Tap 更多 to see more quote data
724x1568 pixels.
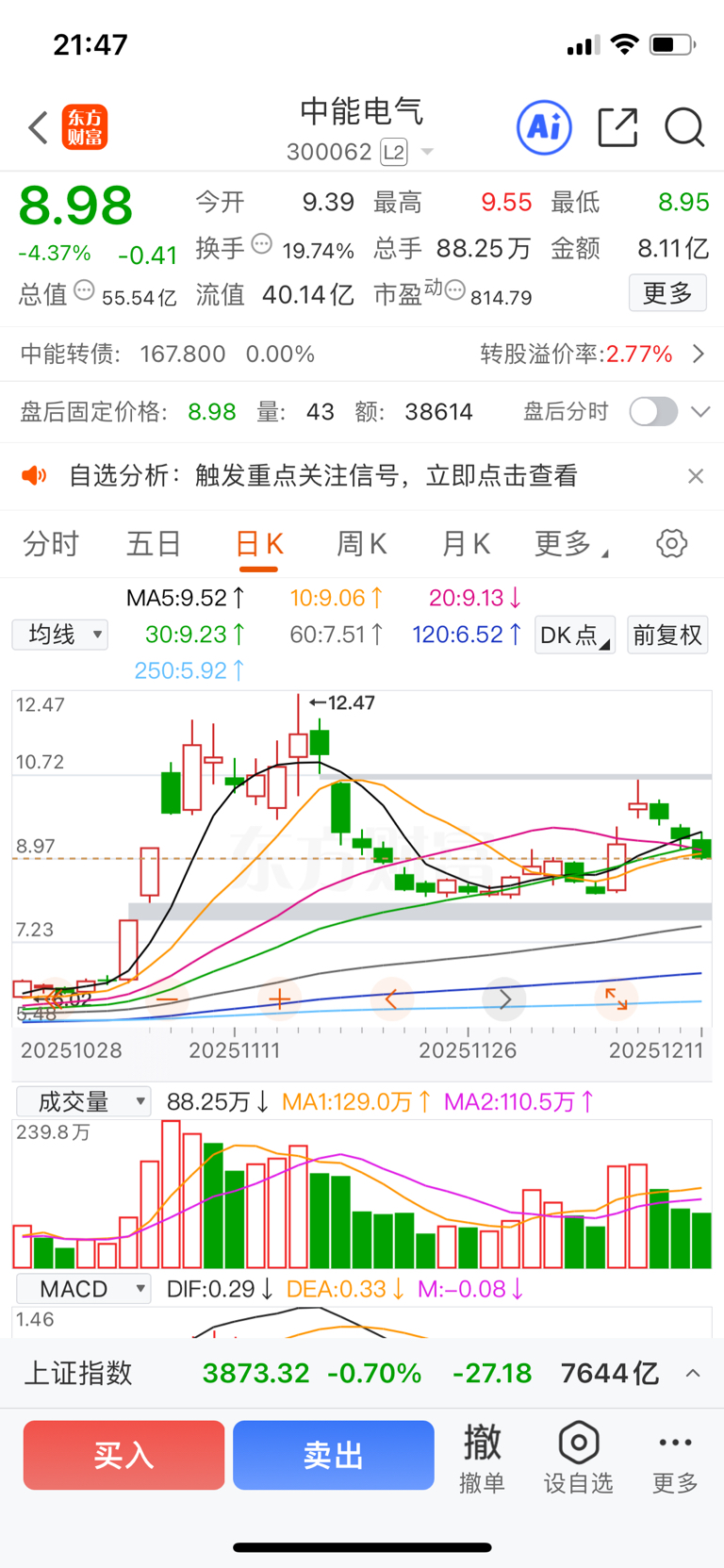coord(667,293)
